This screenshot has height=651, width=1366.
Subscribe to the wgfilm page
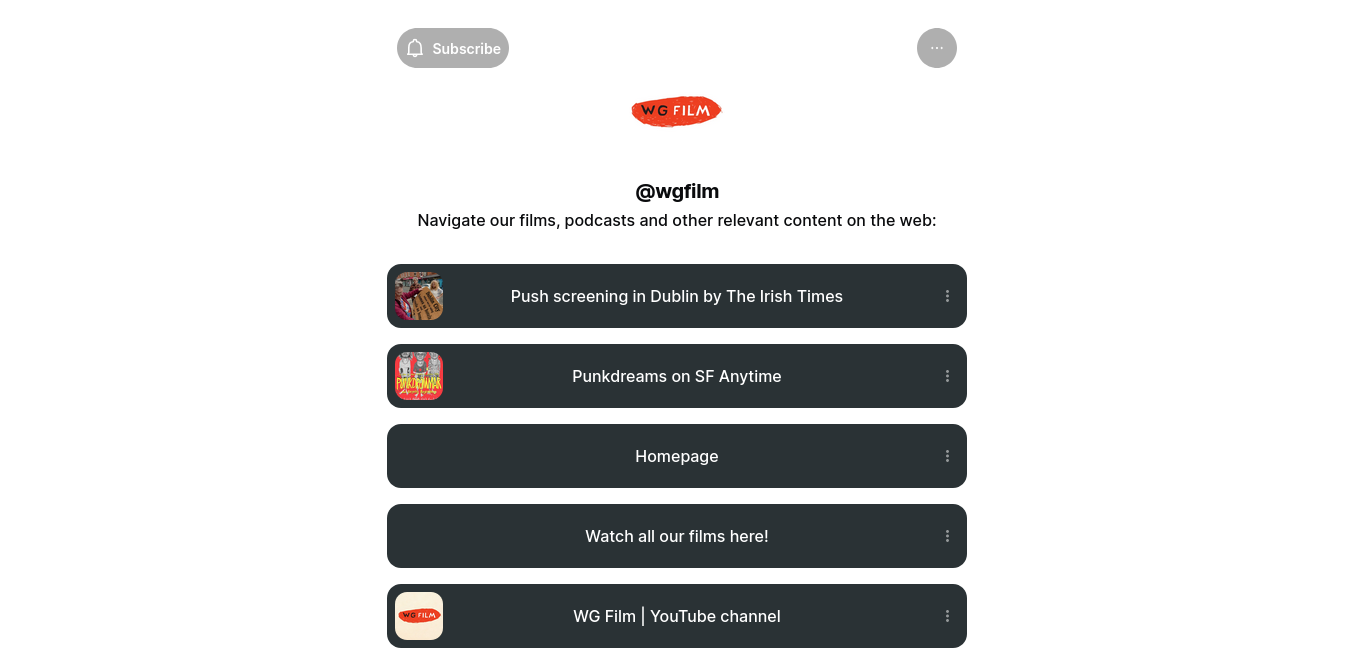click(x=453, y=48)
